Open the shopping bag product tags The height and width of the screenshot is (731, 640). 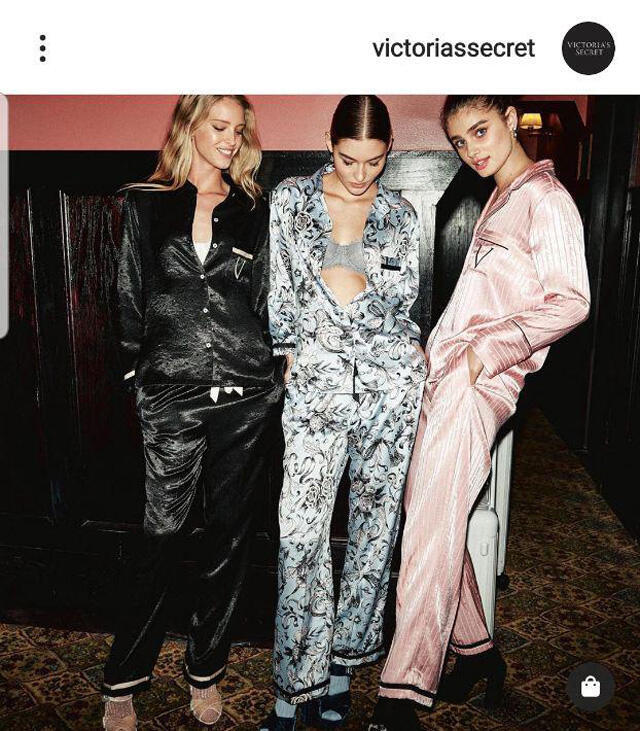tap(590, 687)
